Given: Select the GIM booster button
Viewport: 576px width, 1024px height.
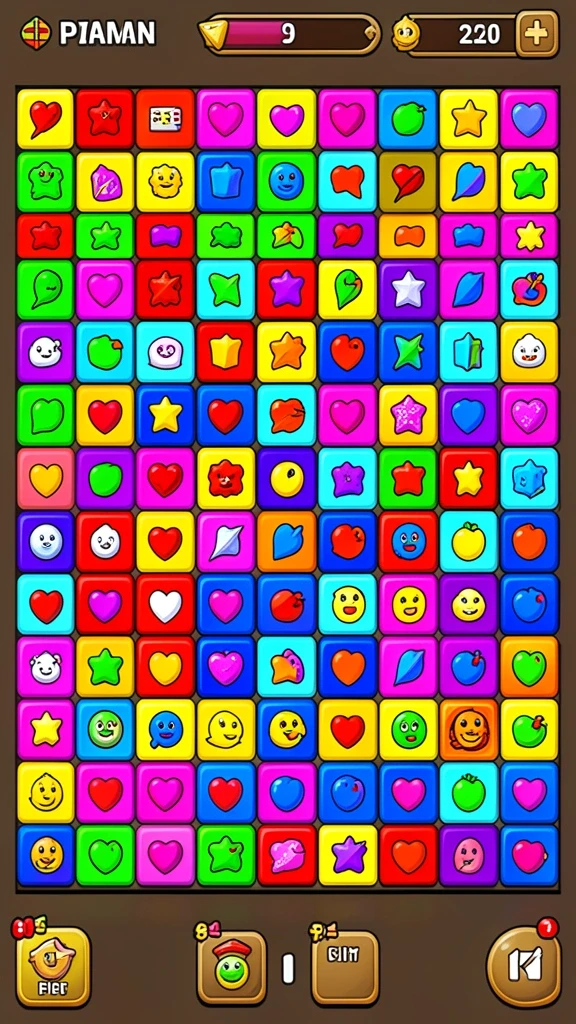Looking at the screenshot, I should coord(344,967).
